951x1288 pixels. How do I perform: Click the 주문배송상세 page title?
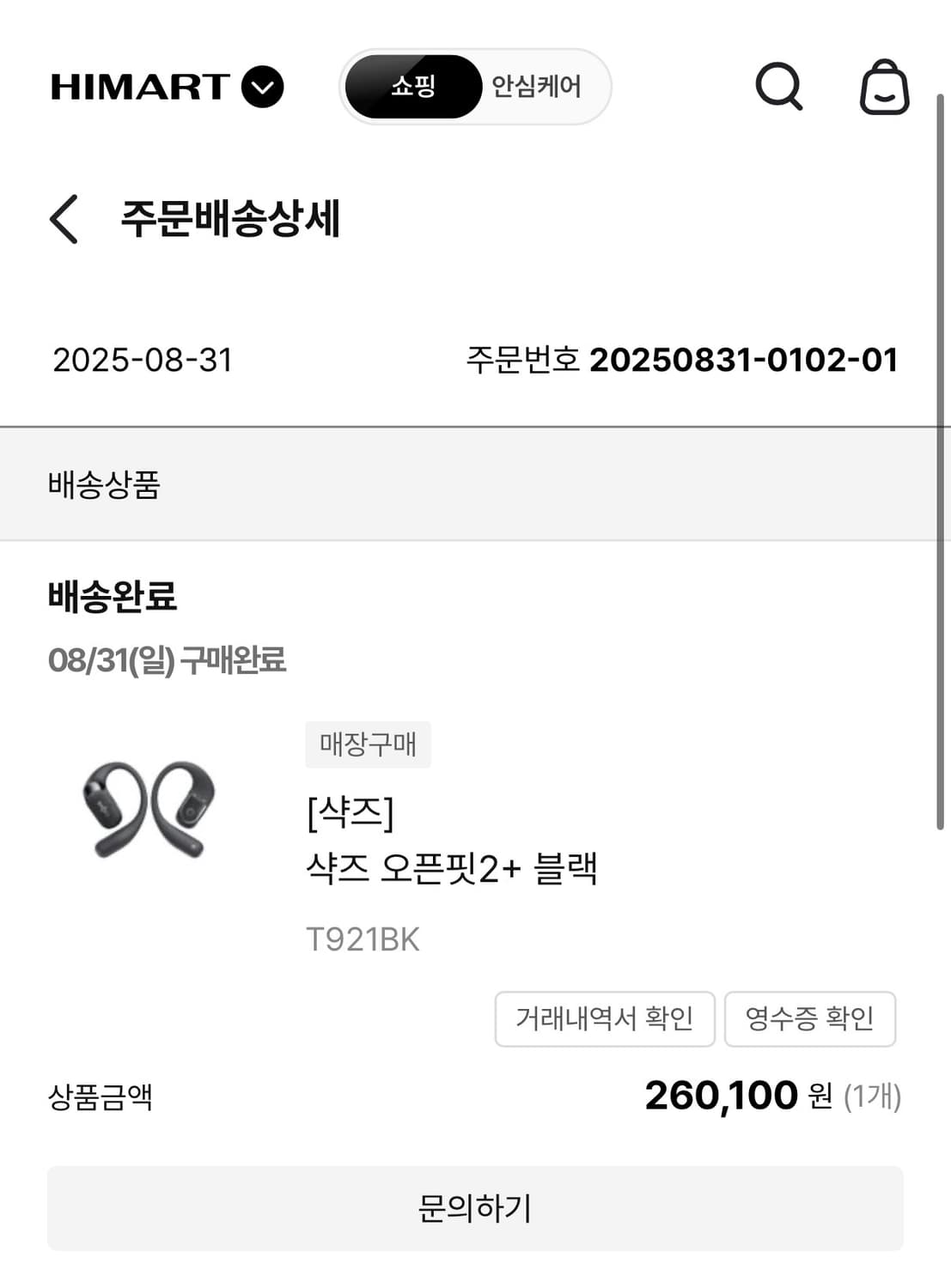[x=229, y=220]
